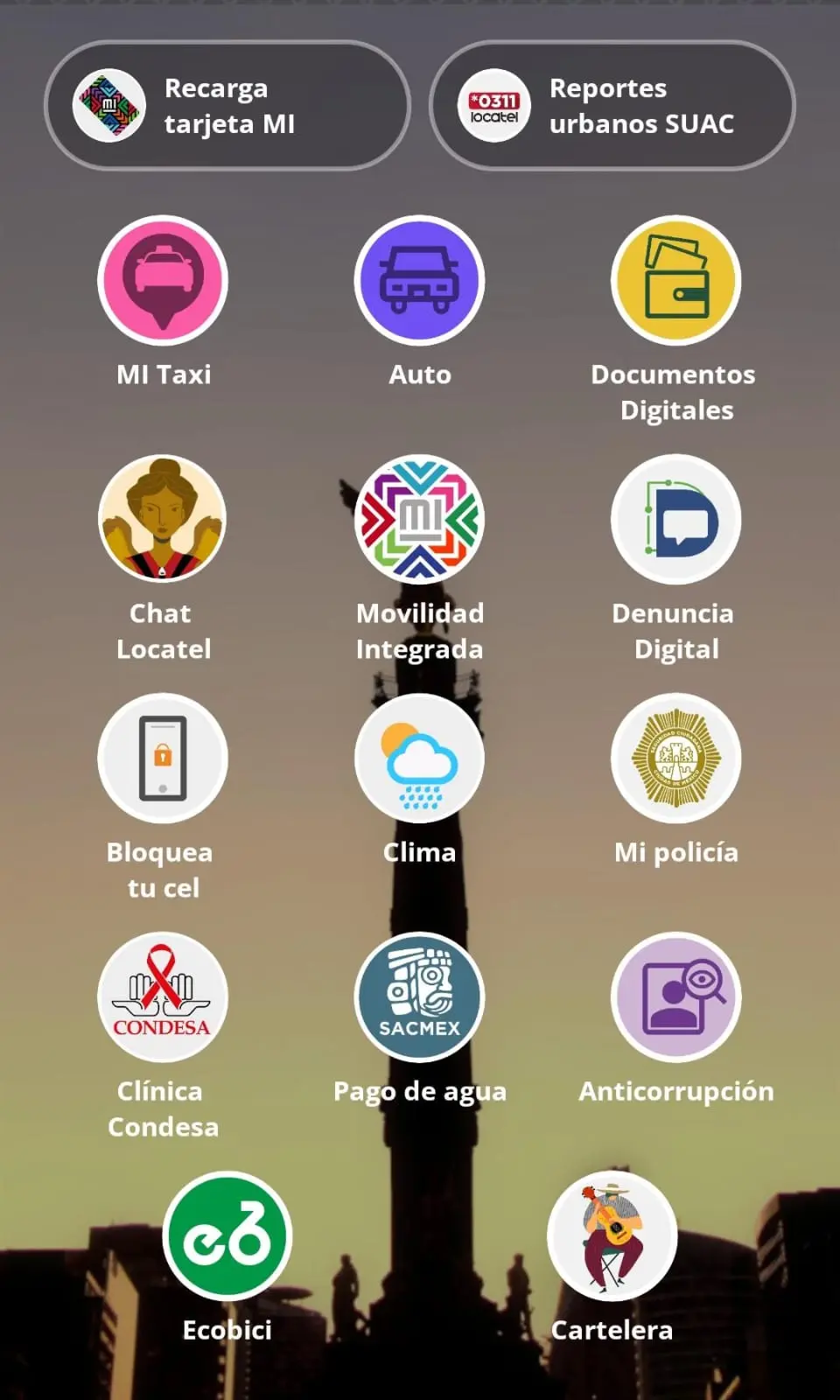
Task: Launch Ecobici
Action: pyautogui.click(x=227, y=1236)
